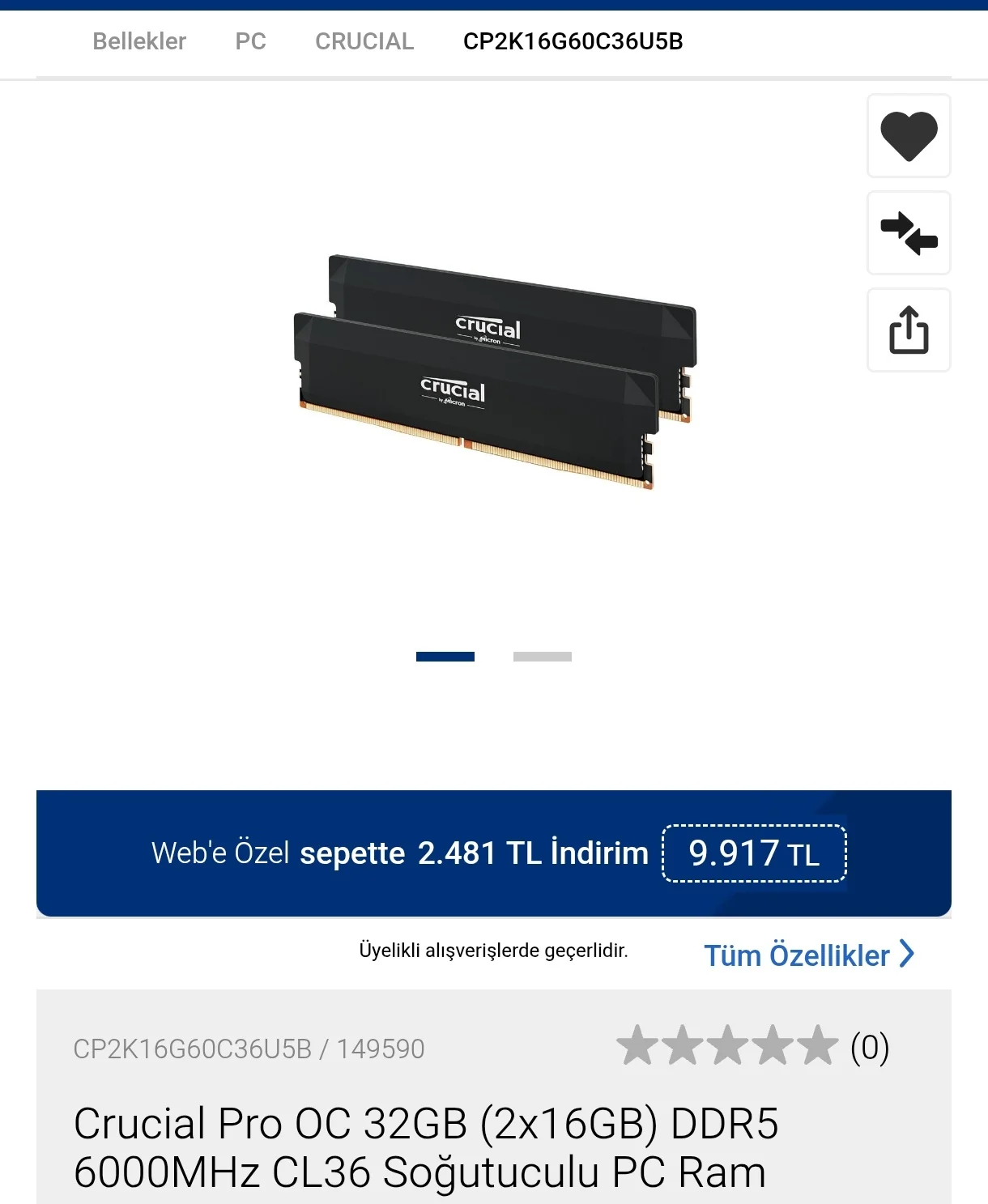Image resolution: width=988 pixels, height=1204 pixels.
Task: Open the Bellekler breadcrumb
Action: click(139, 41)
